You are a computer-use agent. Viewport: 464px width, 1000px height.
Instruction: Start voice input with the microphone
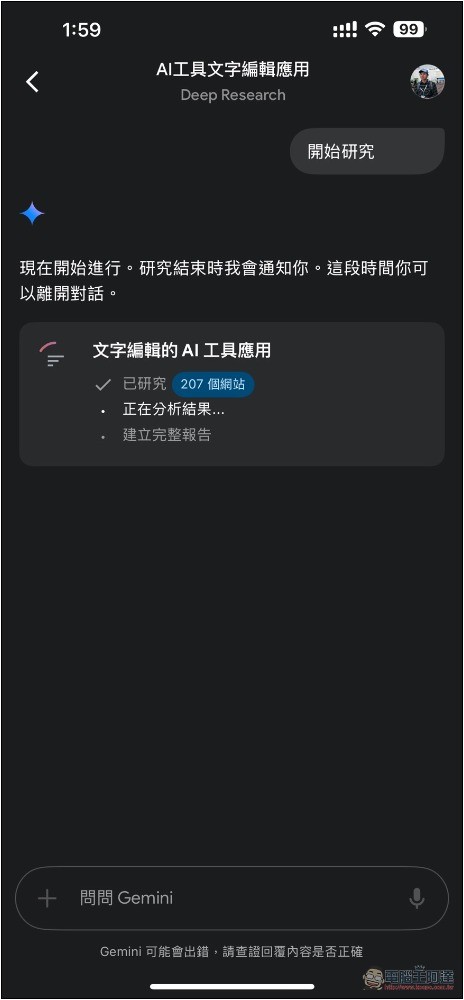coord(417,899)
